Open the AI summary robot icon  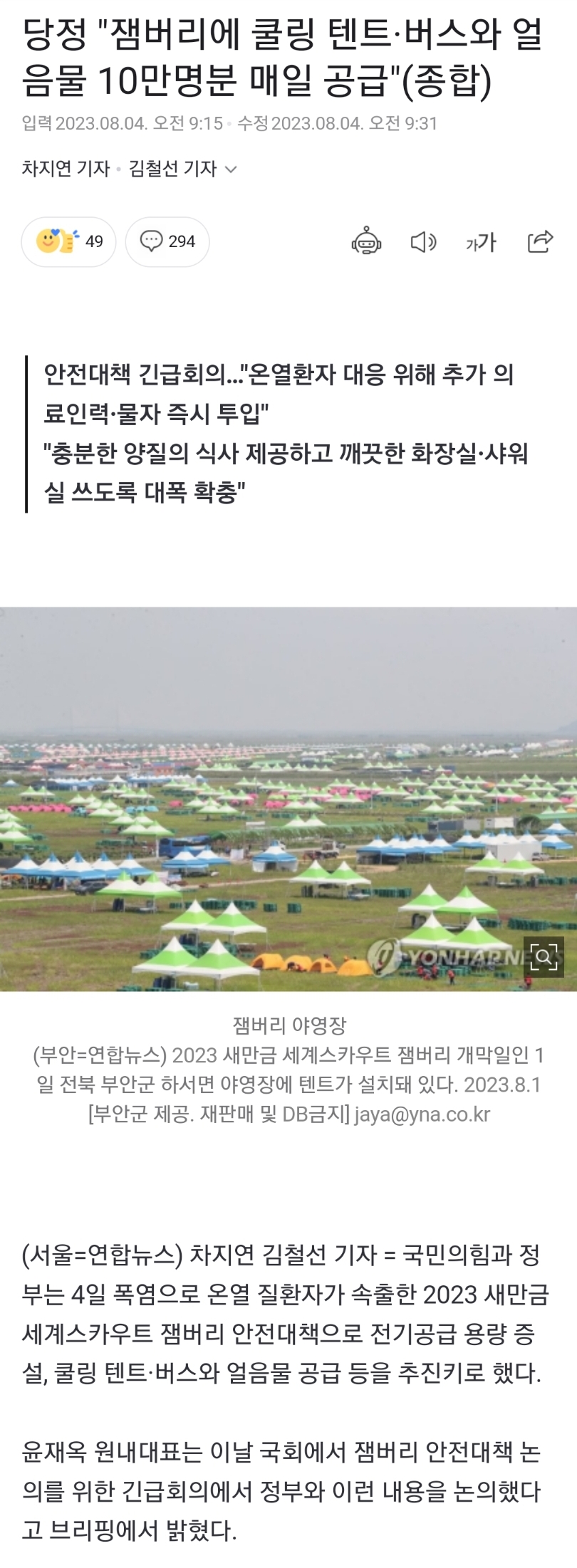[366, 242]
